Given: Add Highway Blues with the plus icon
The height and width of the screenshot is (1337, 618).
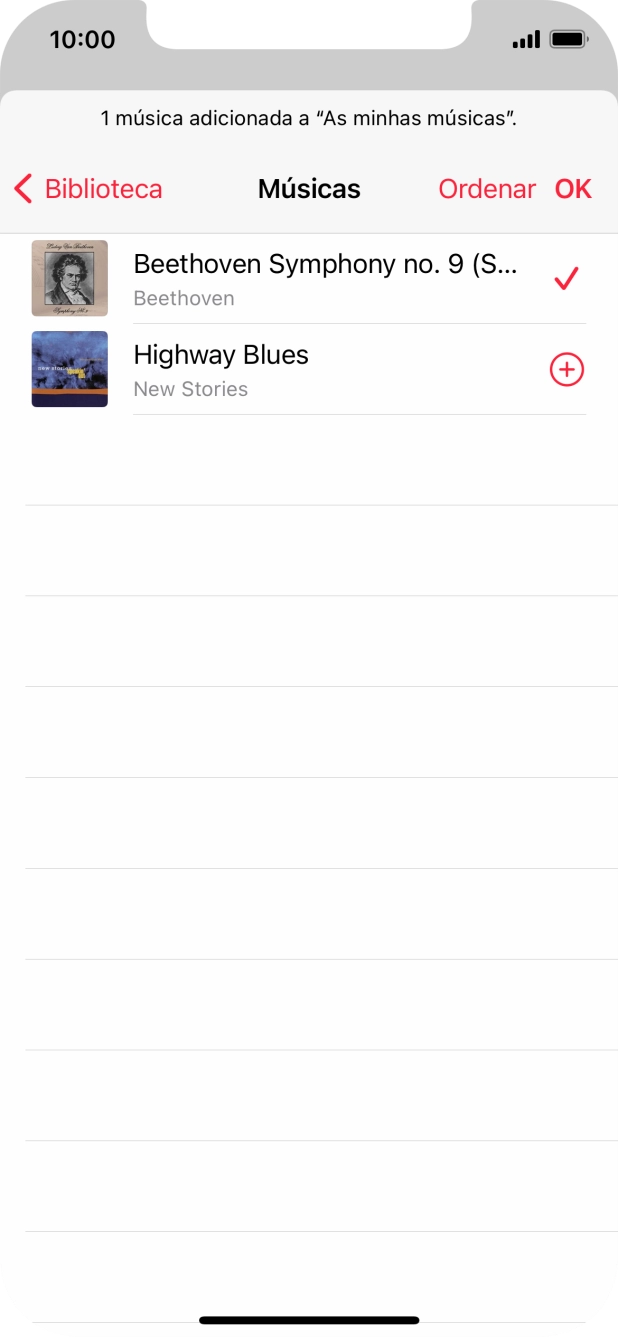Looking at the screenshot, I should click(567, 370).
